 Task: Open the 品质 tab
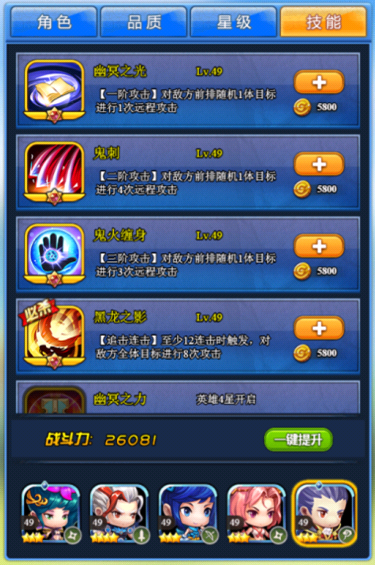click(144, 22)
